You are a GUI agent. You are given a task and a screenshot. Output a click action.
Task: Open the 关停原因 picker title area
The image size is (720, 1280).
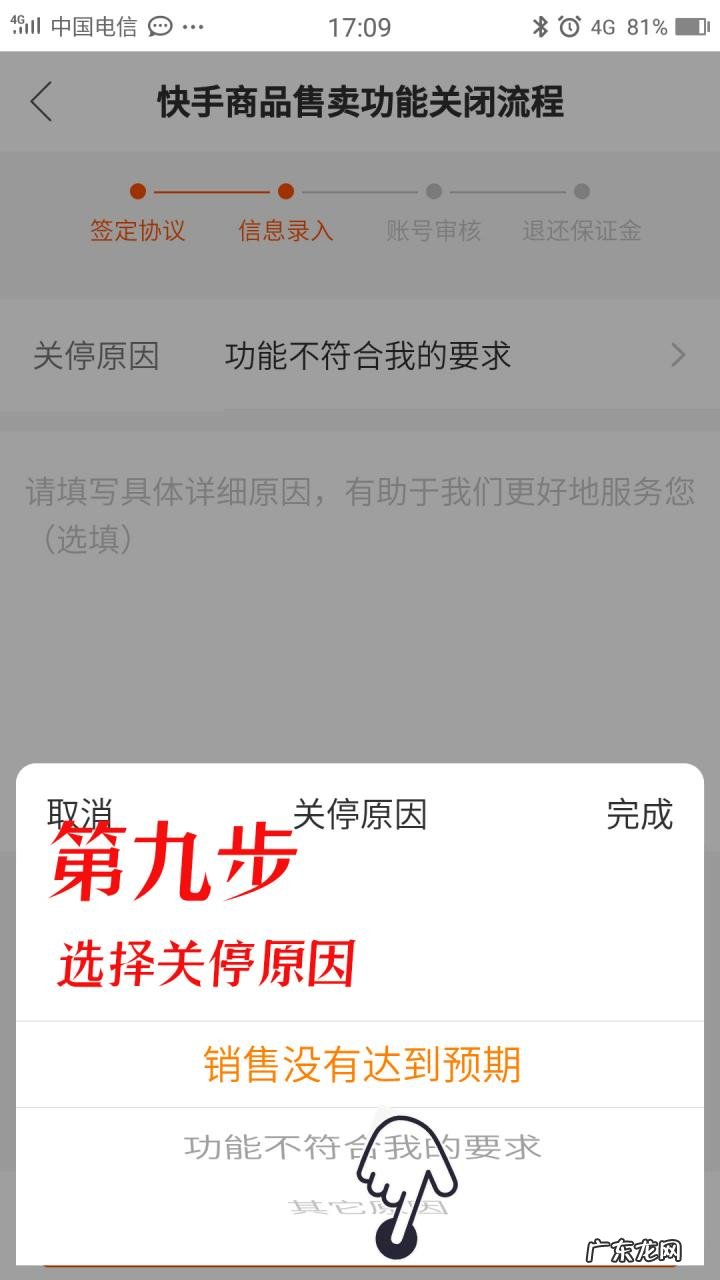[x=360, y=815]
